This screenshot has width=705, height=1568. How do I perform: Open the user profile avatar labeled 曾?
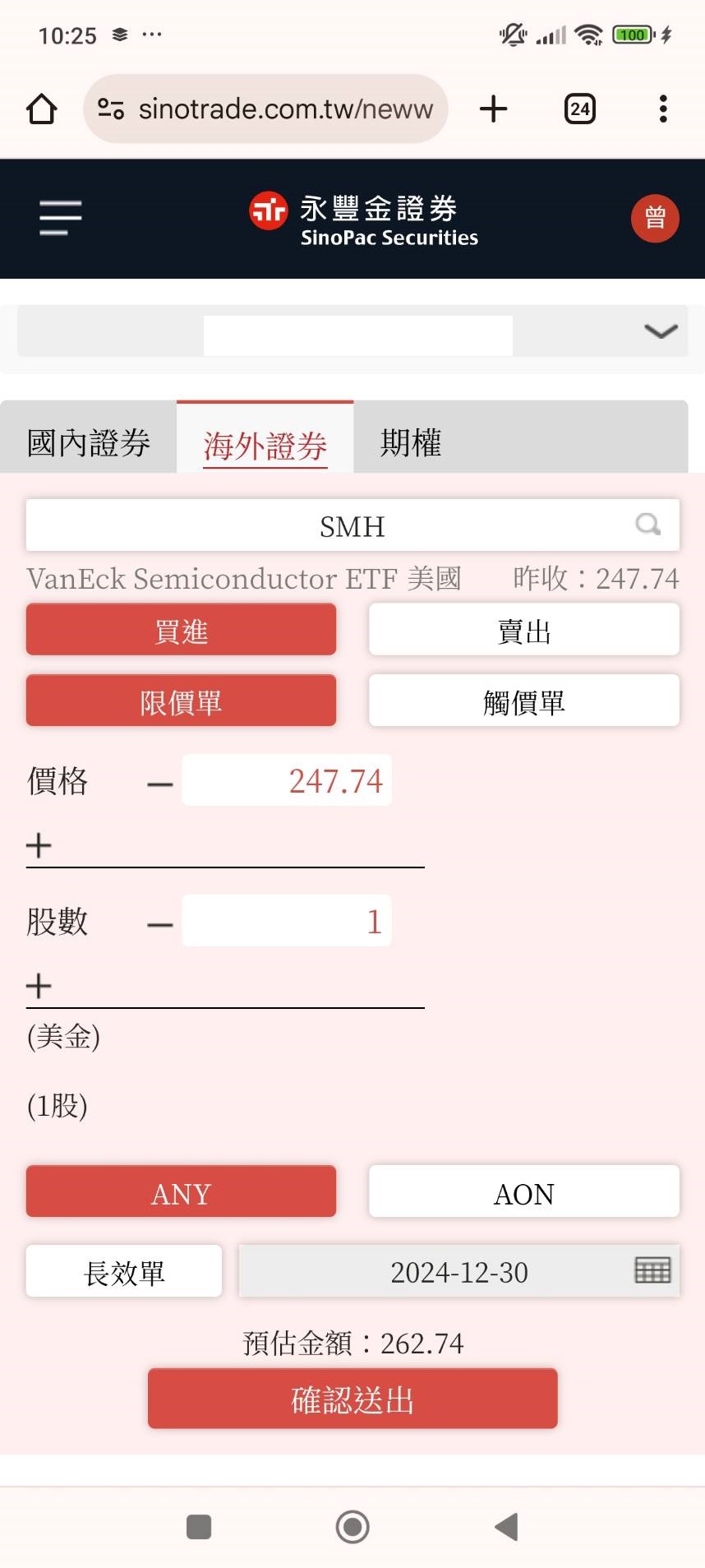655,218
